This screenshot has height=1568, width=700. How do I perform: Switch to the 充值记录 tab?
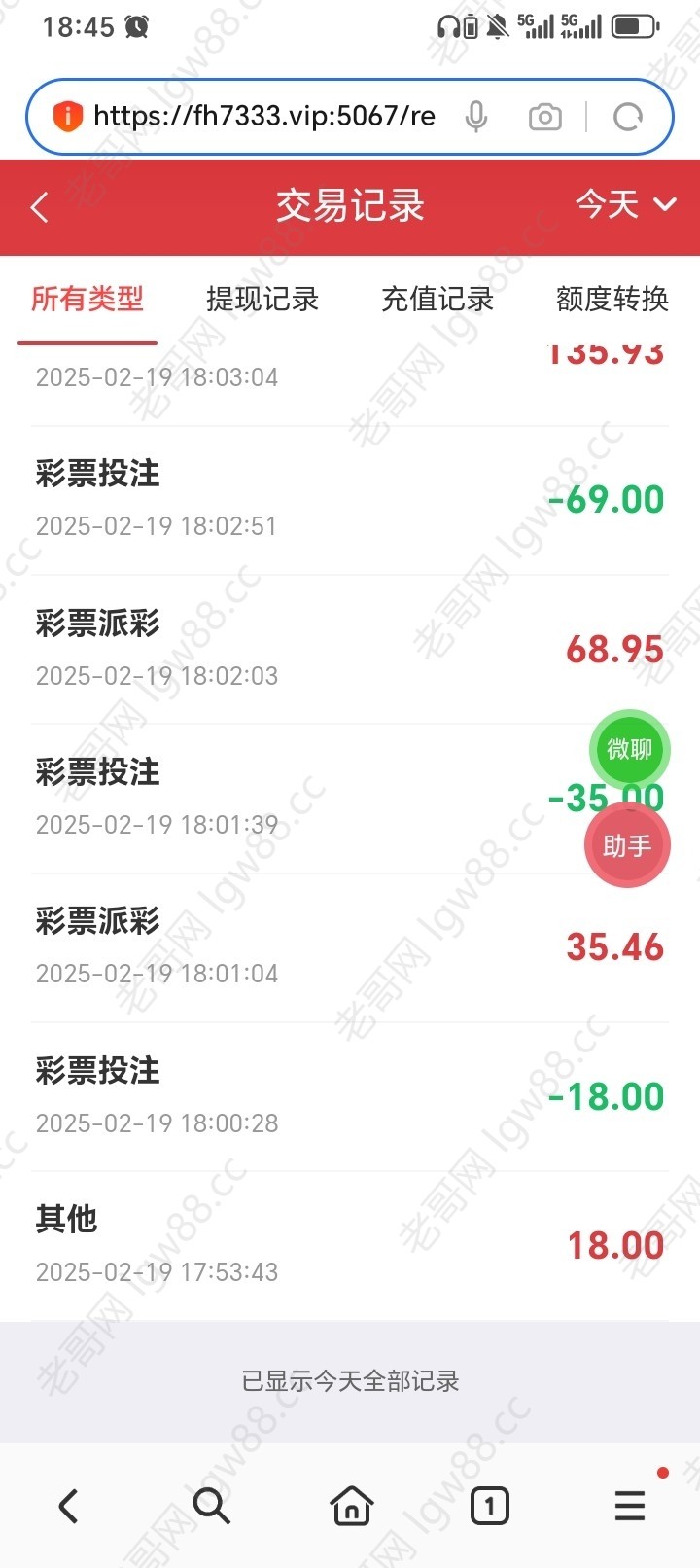(x=437, y=299)
